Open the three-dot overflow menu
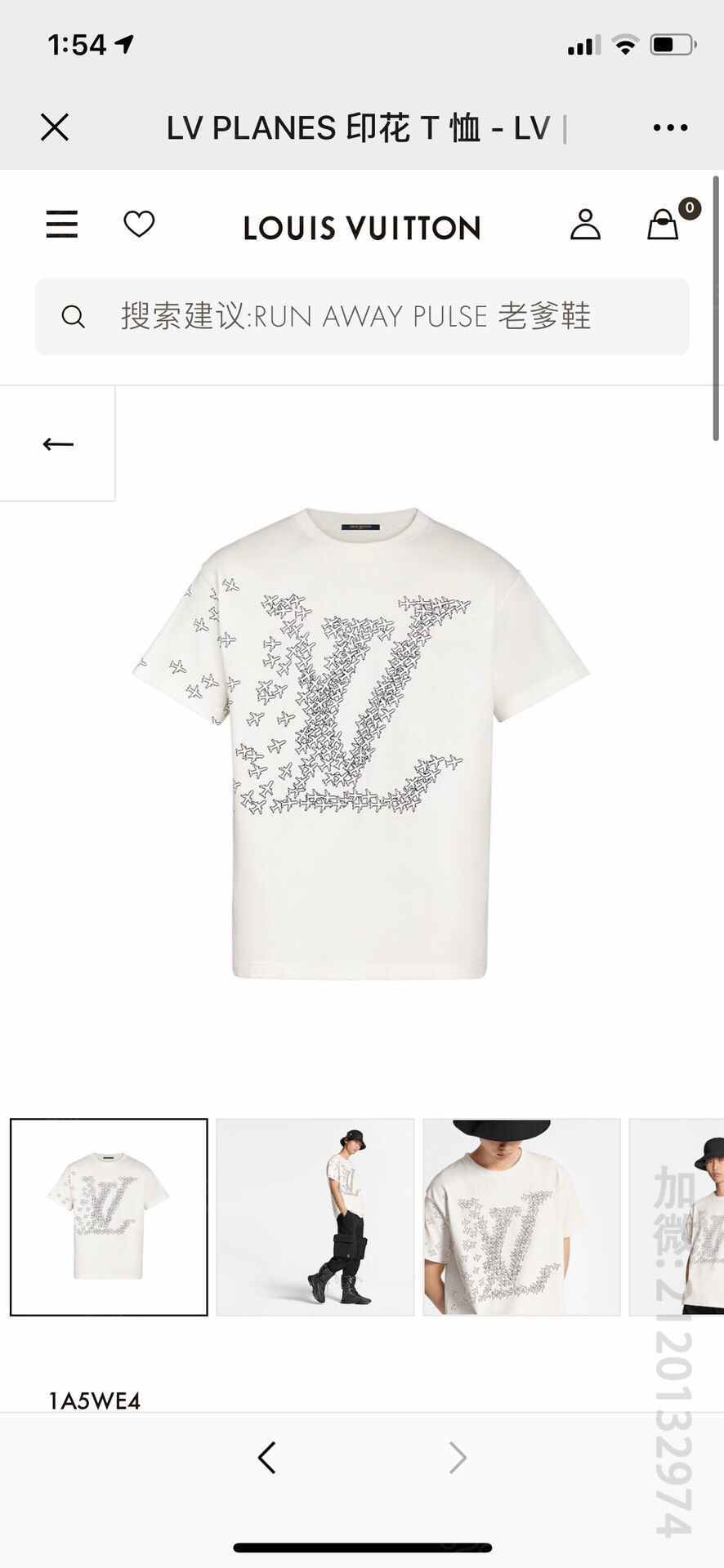 coord(670,127)
